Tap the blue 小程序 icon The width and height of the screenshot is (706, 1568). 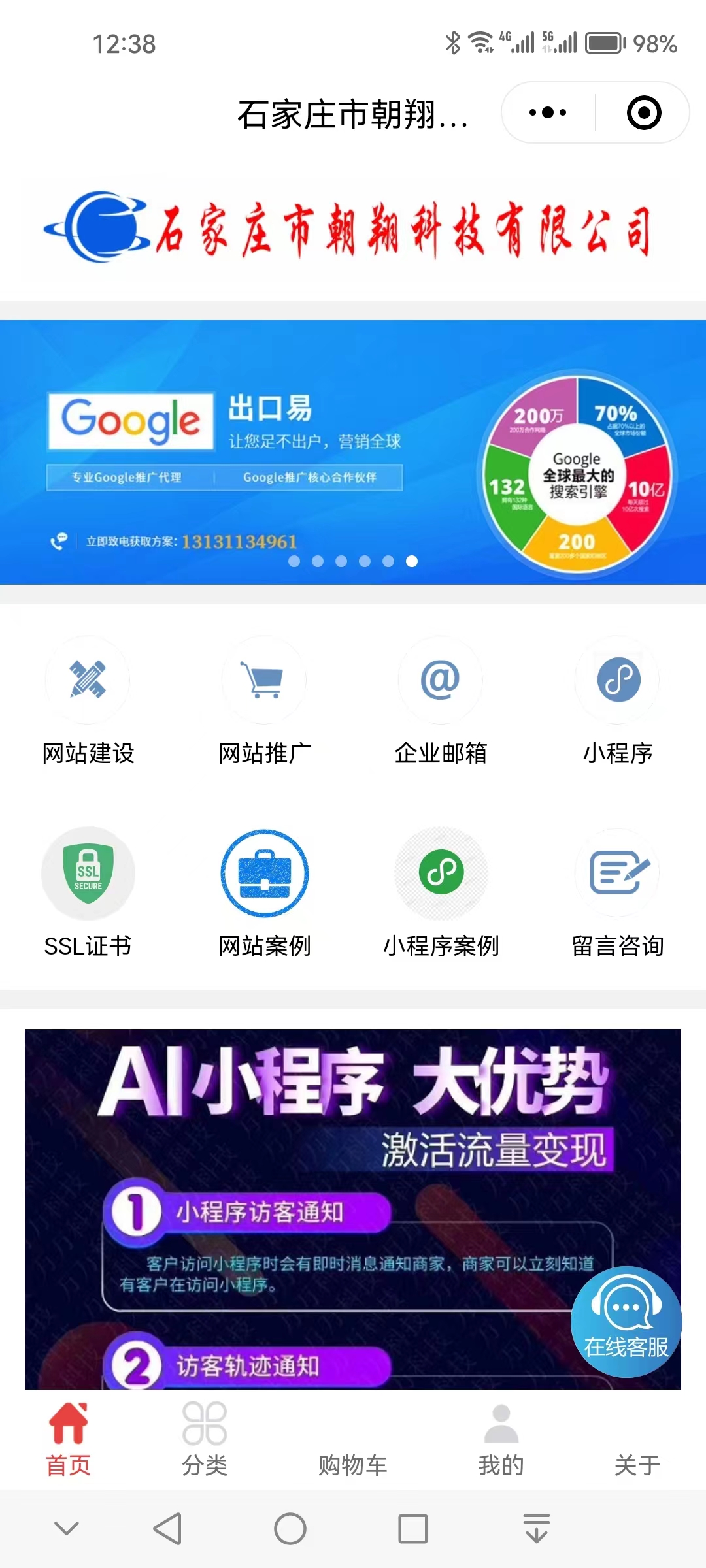[x=616, y=680]
